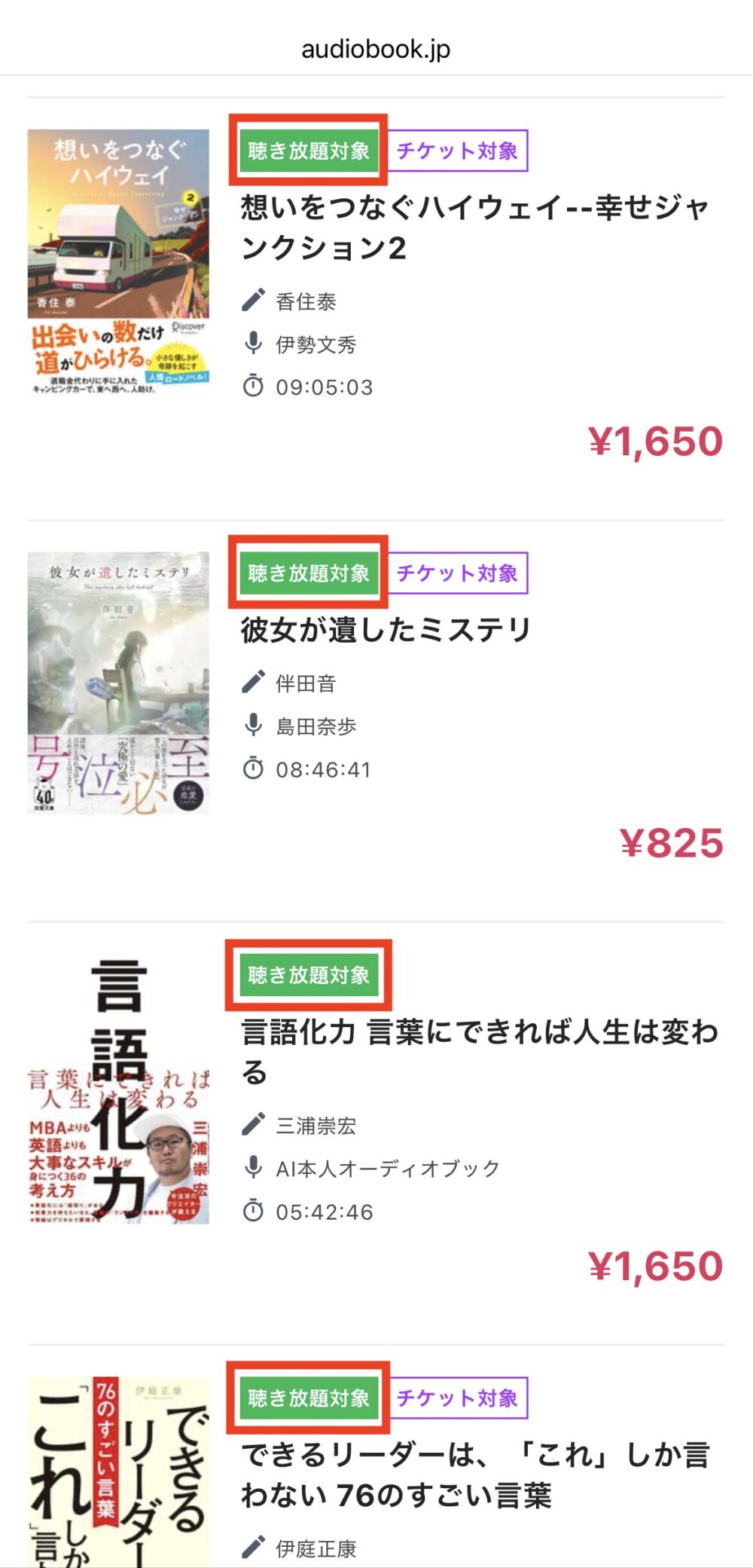Click the microphone icon next to 島田奈歩

[254, 726]
